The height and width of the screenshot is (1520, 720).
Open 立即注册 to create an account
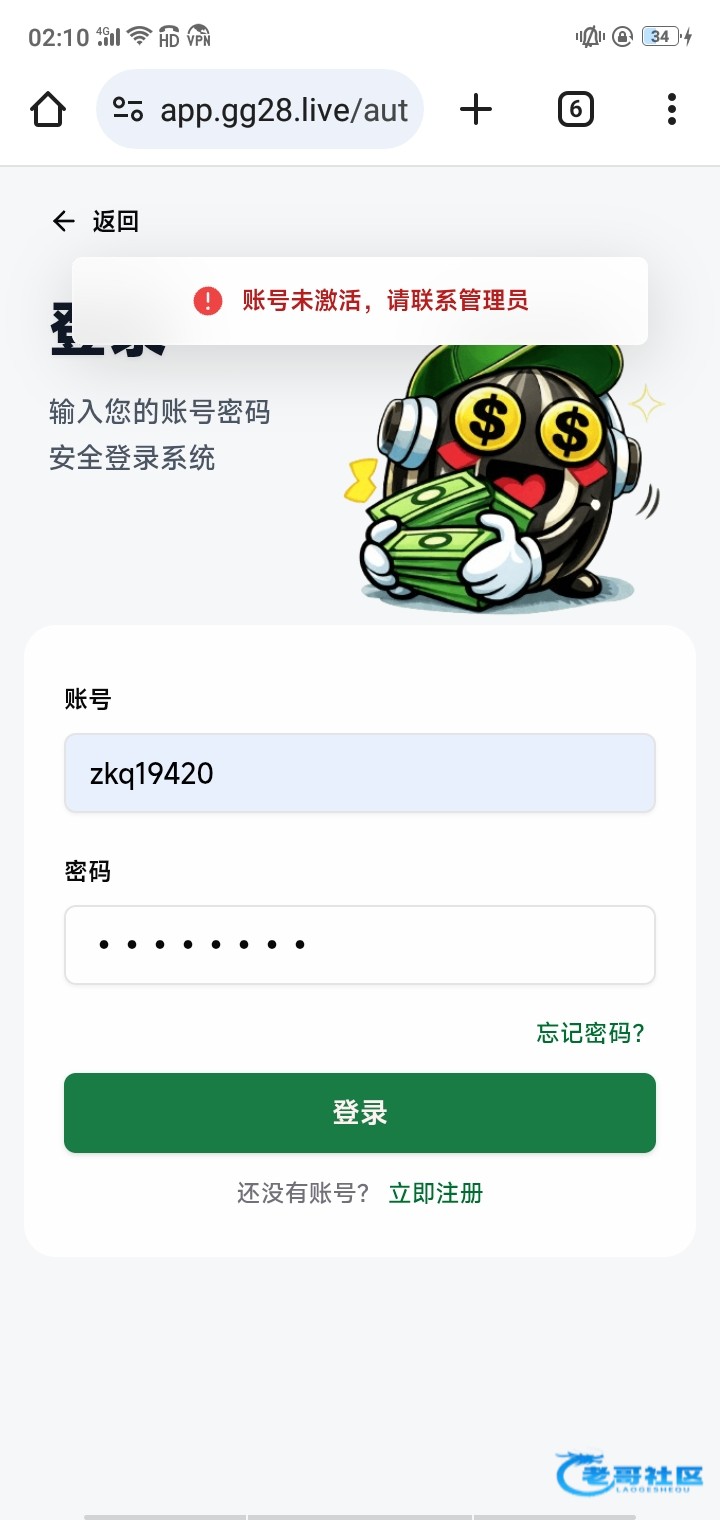coord(436,1193)
